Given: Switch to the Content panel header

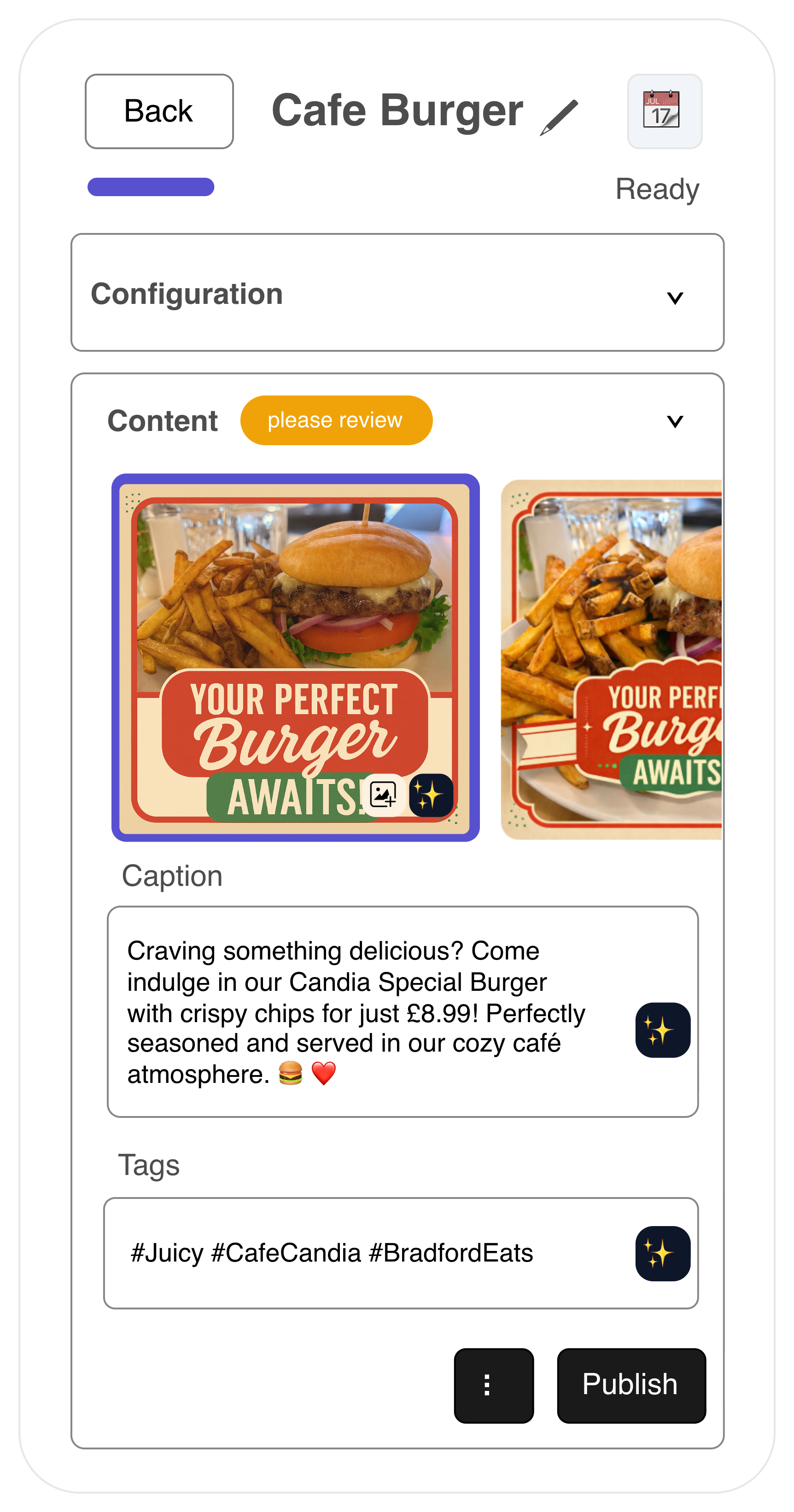Looking at the screenshot, I should coord(163,420).
